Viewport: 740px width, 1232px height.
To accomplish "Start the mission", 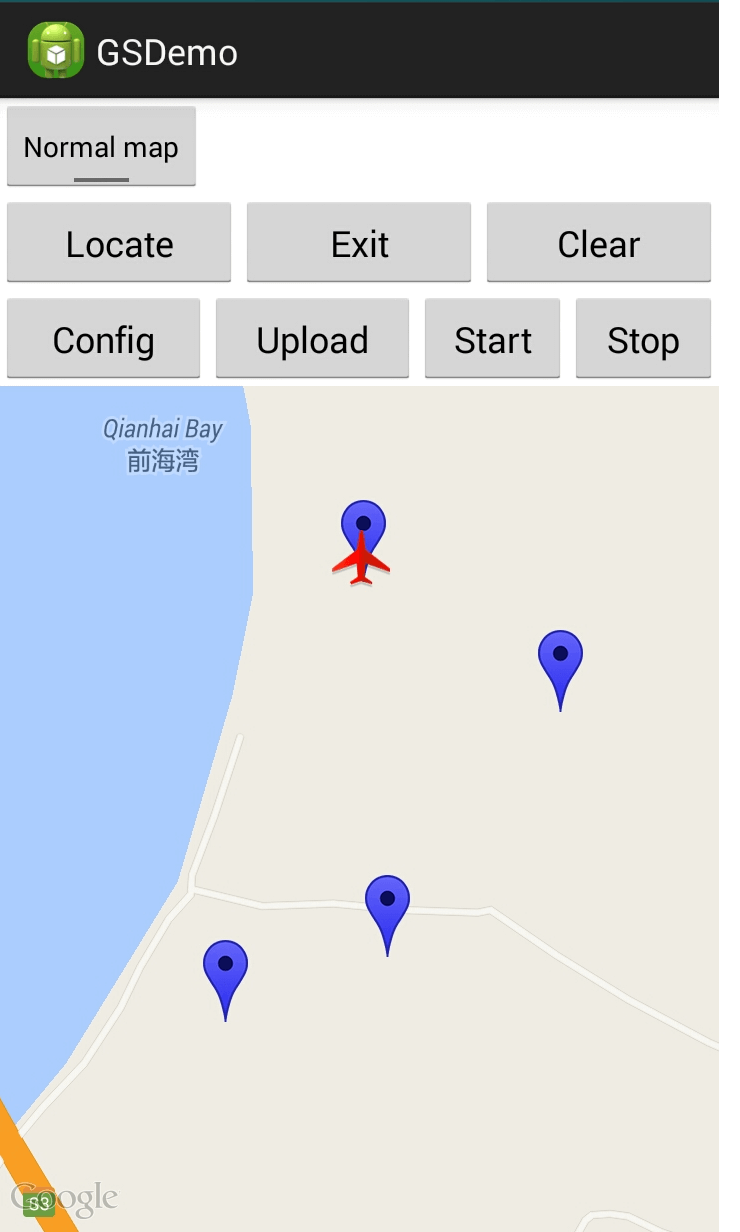I will click(x=492, y=339).
